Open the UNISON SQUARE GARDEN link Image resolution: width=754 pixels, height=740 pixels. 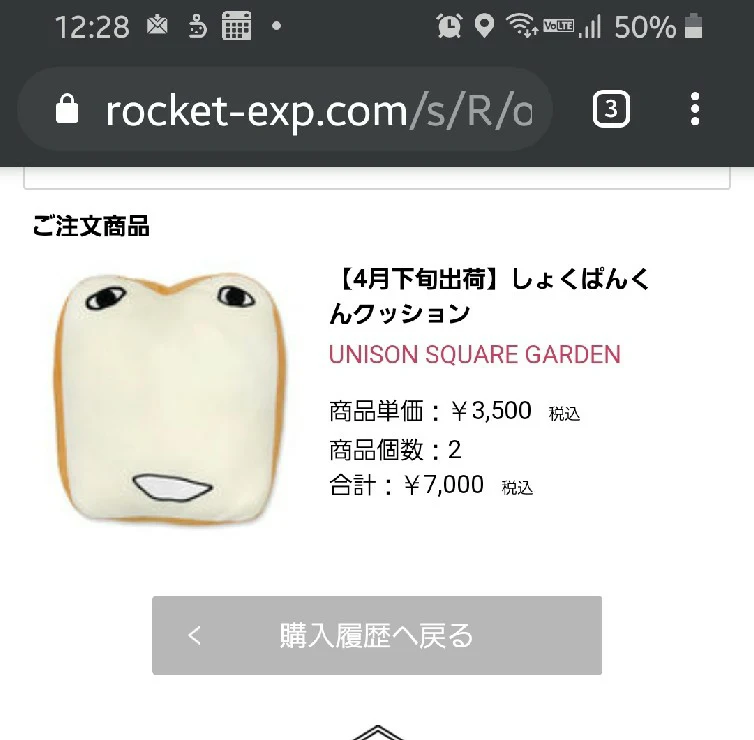(474, 354)
